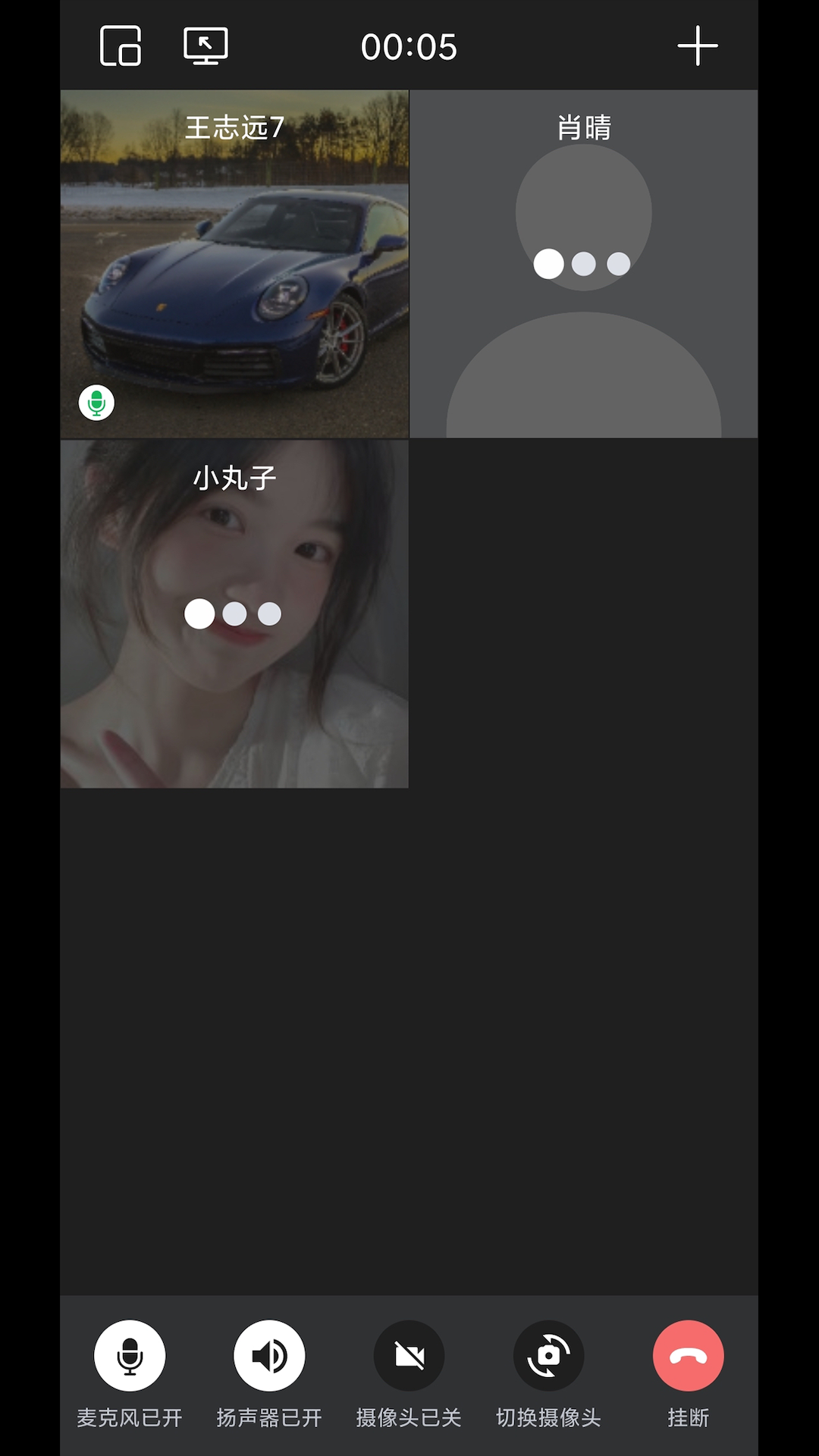This screenshot has width=819, height=1456.
Task: Add another participant to the call
Action: click(697, 46)
